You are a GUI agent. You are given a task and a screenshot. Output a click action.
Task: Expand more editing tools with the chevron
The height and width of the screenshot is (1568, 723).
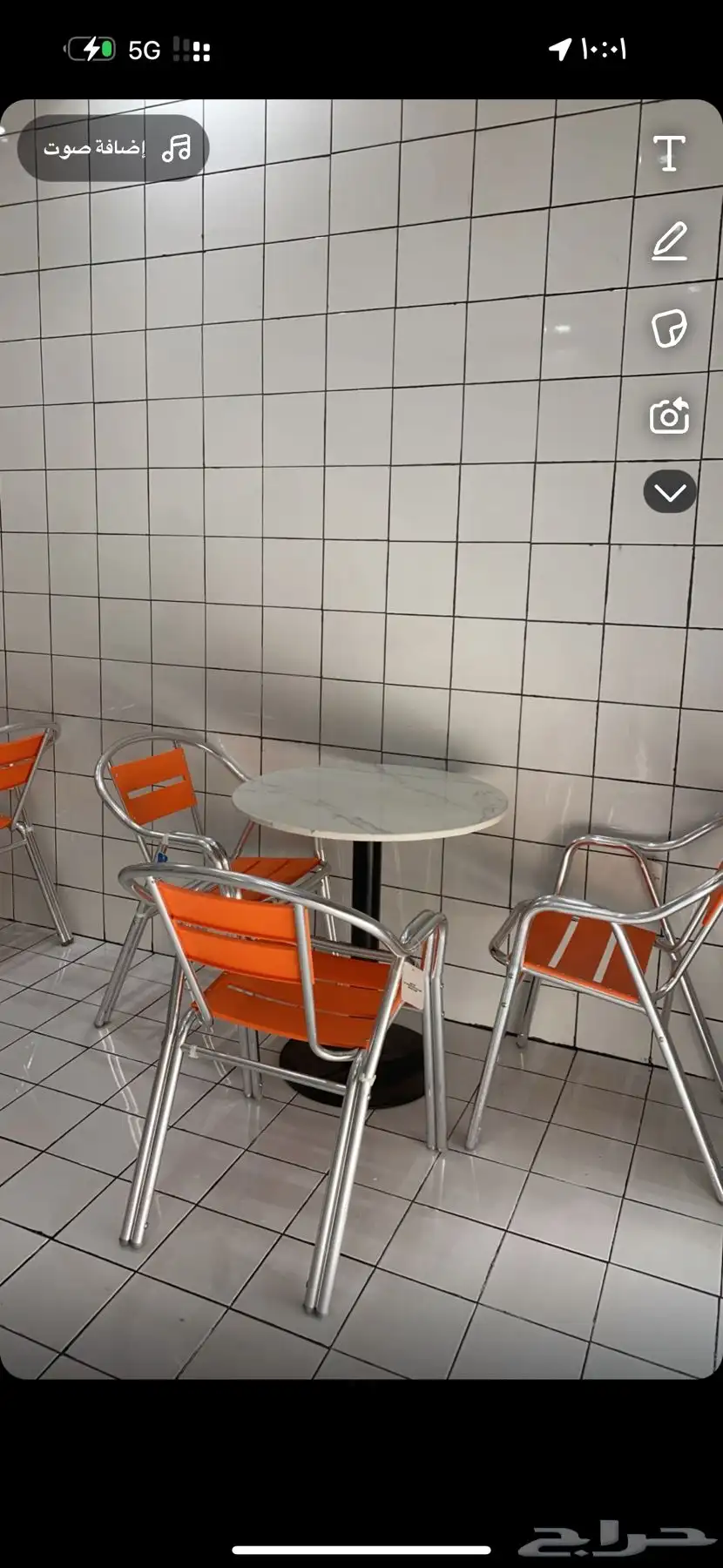(x=669, y=492)
